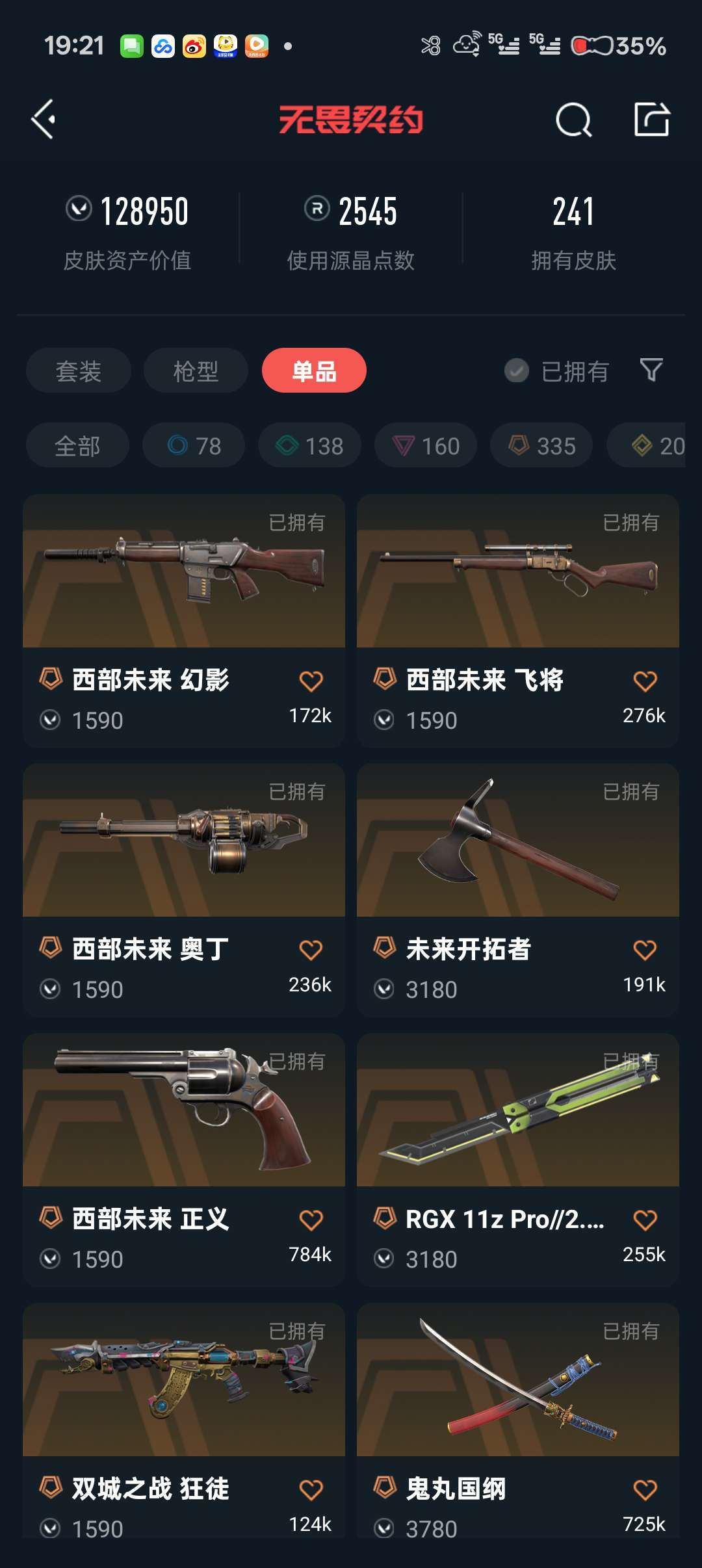The image size is (702, 1568).
Task: Open the filter funnel icon
Action: (652, 370)
